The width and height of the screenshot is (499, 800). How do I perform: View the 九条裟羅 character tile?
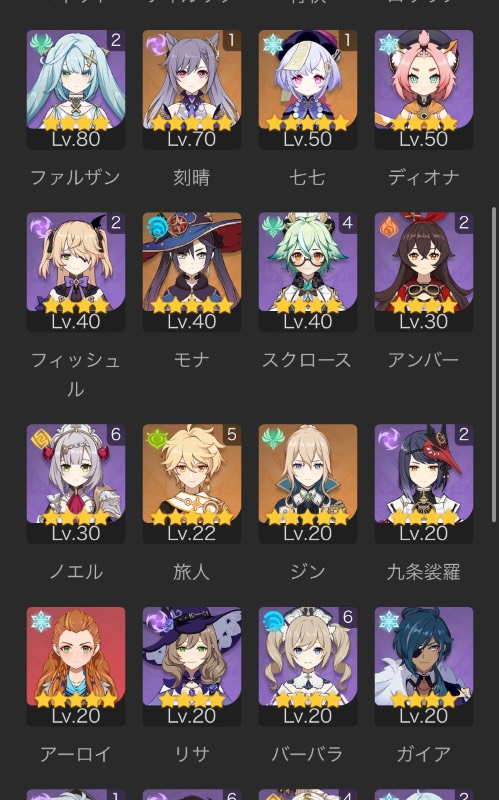pos(423,484)
